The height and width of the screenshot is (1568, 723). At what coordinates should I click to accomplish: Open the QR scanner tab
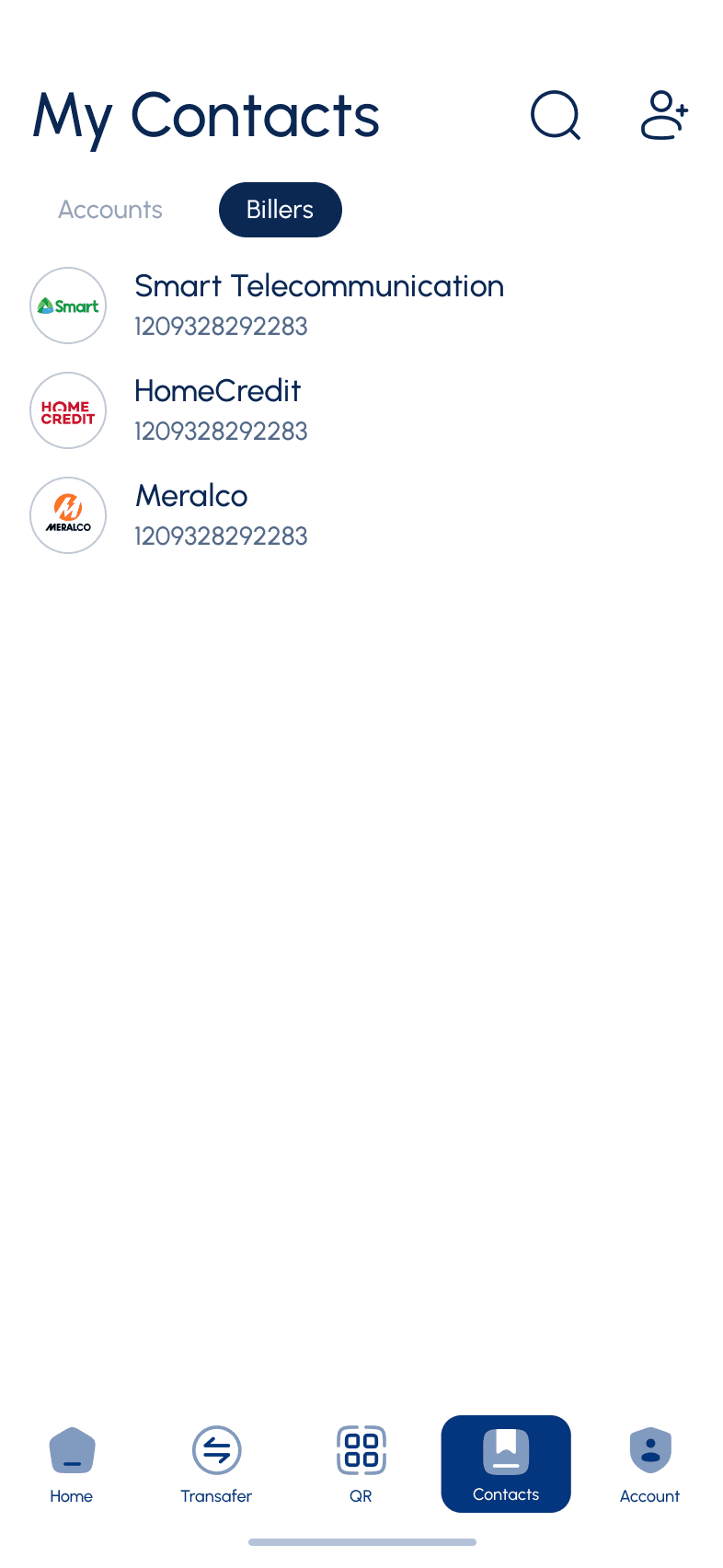coord(361,1464)
